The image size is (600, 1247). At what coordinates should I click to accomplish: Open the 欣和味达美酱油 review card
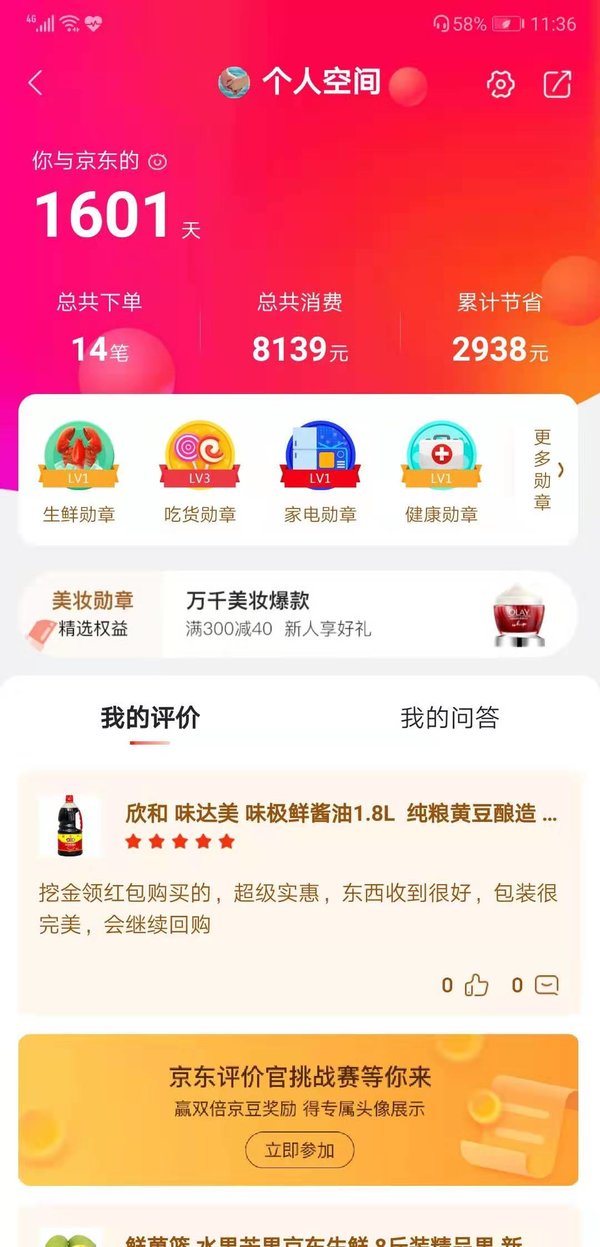point(298,892)
